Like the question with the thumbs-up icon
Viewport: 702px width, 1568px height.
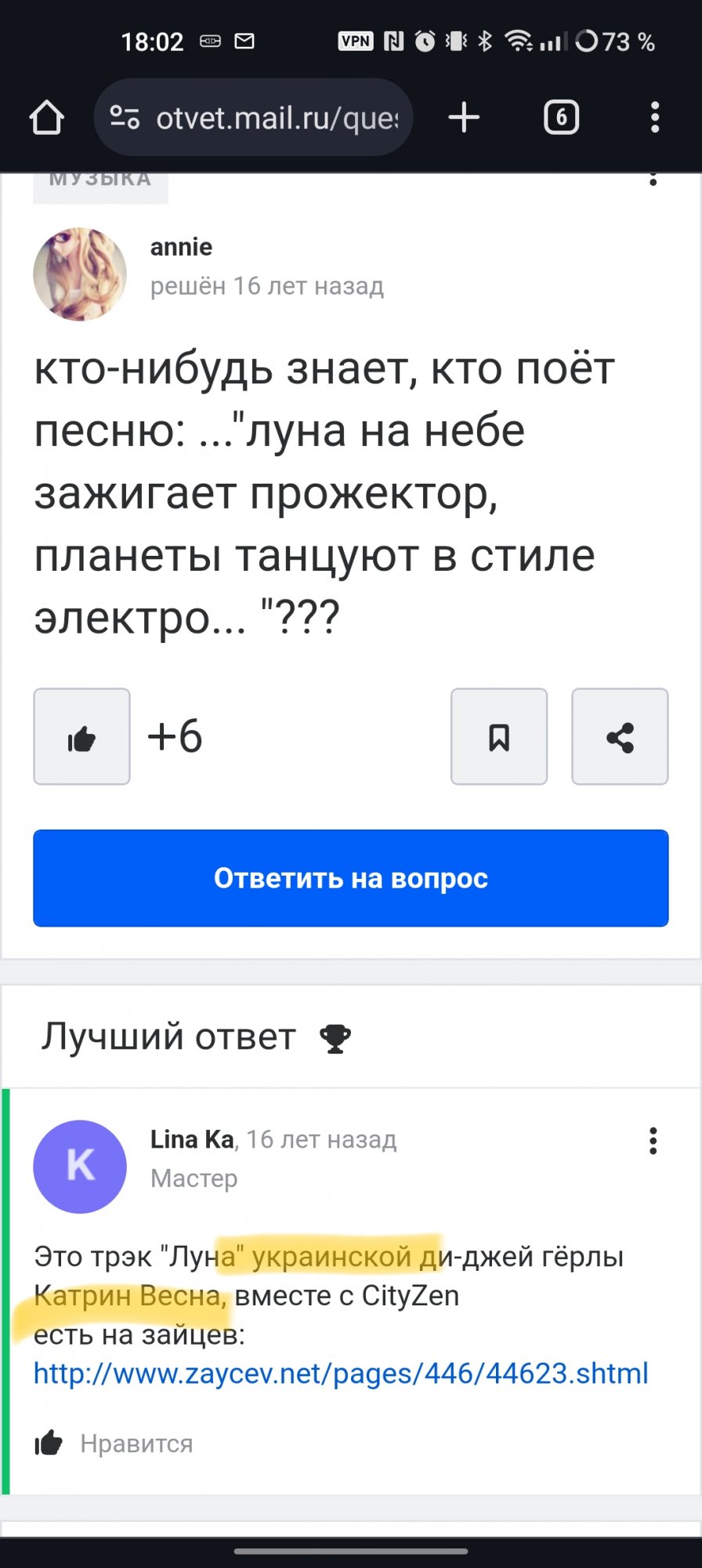pos(81,737)
